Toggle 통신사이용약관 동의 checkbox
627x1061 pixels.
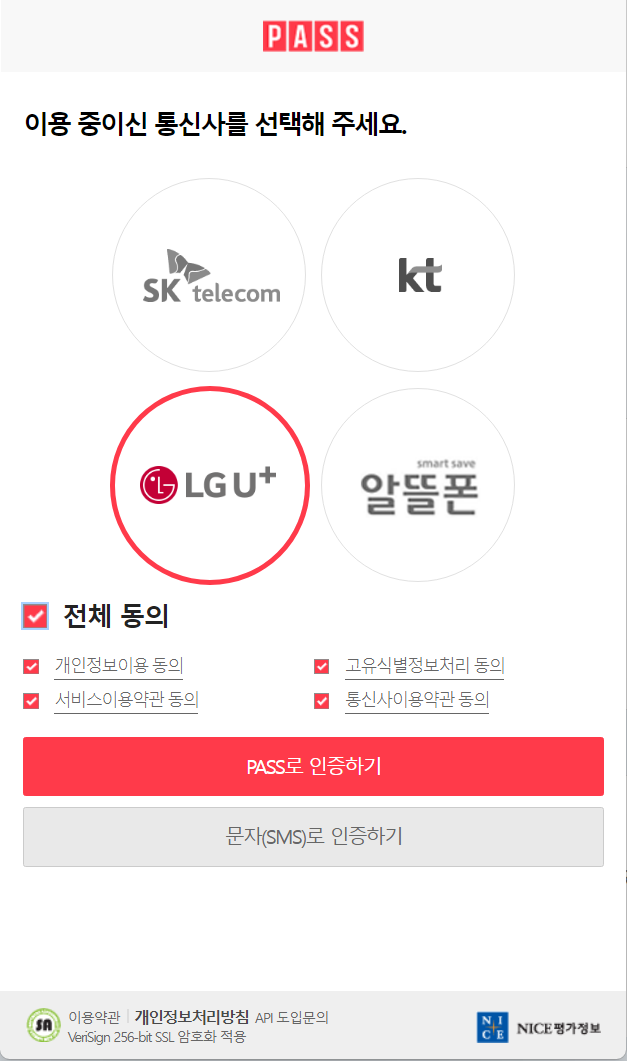(321, 700)
